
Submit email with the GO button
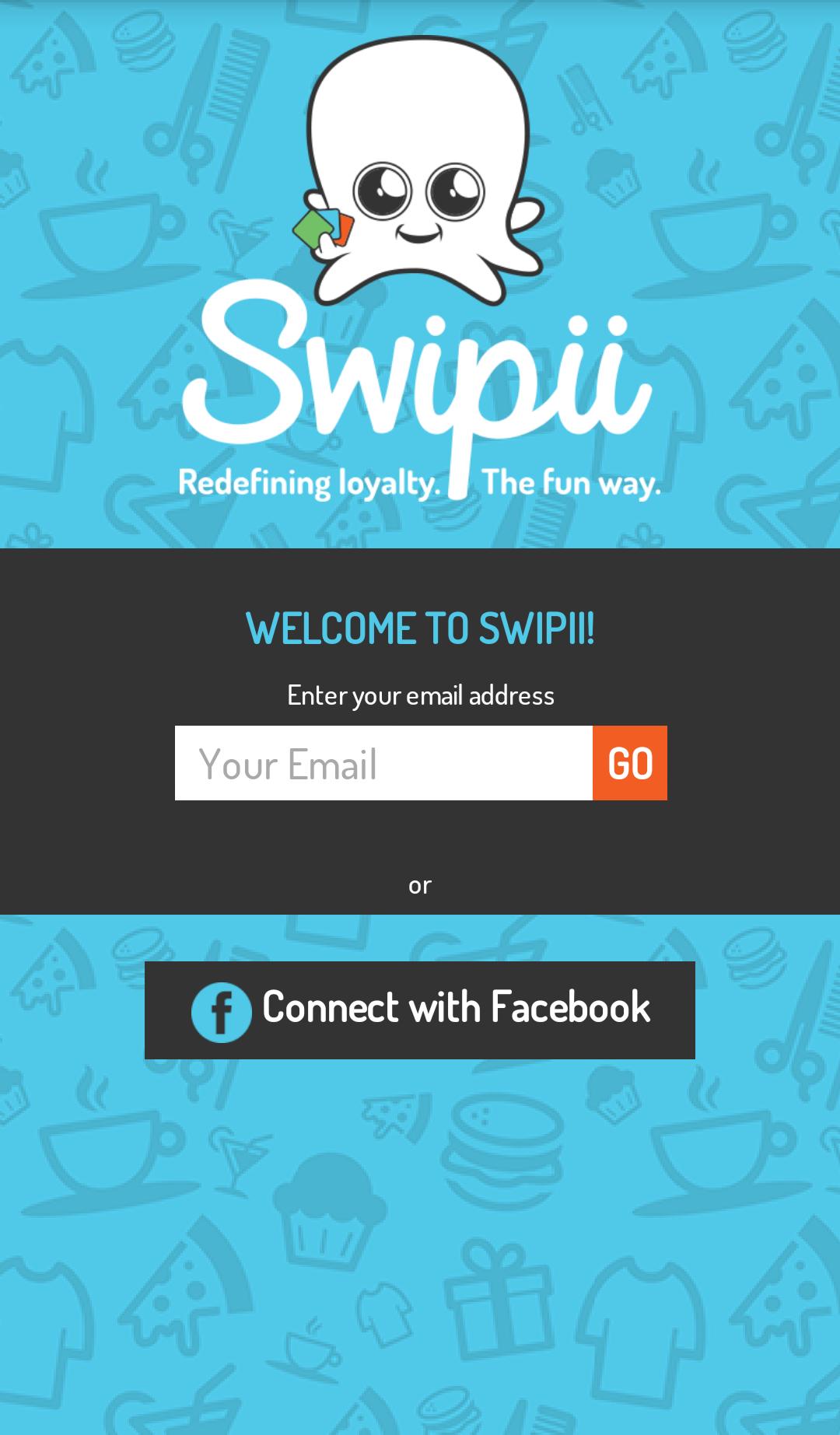tap(630, 763)
